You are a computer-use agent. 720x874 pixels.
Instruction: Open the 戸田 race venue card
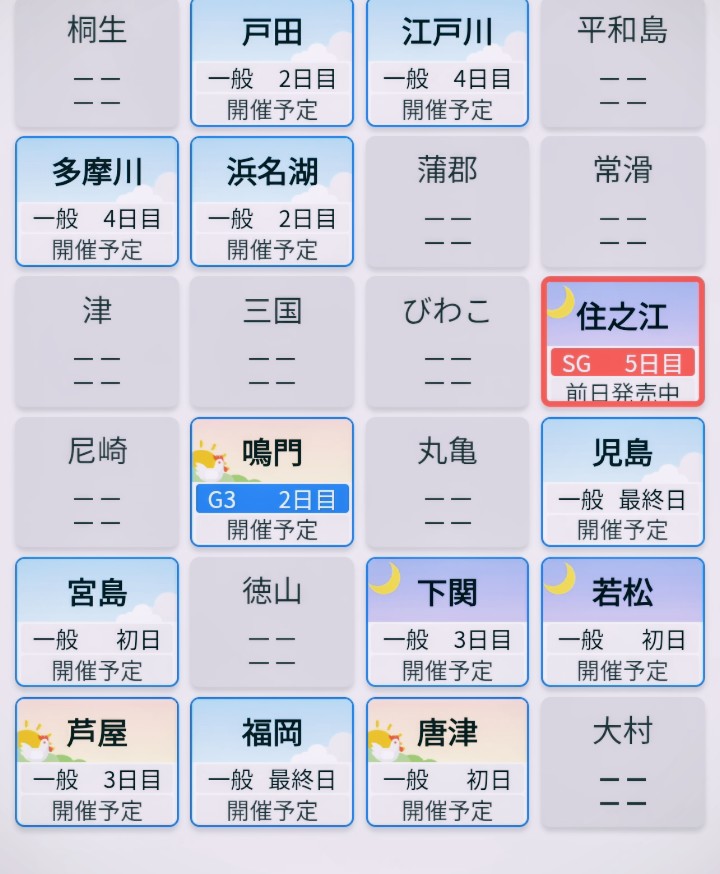(272, 62)
